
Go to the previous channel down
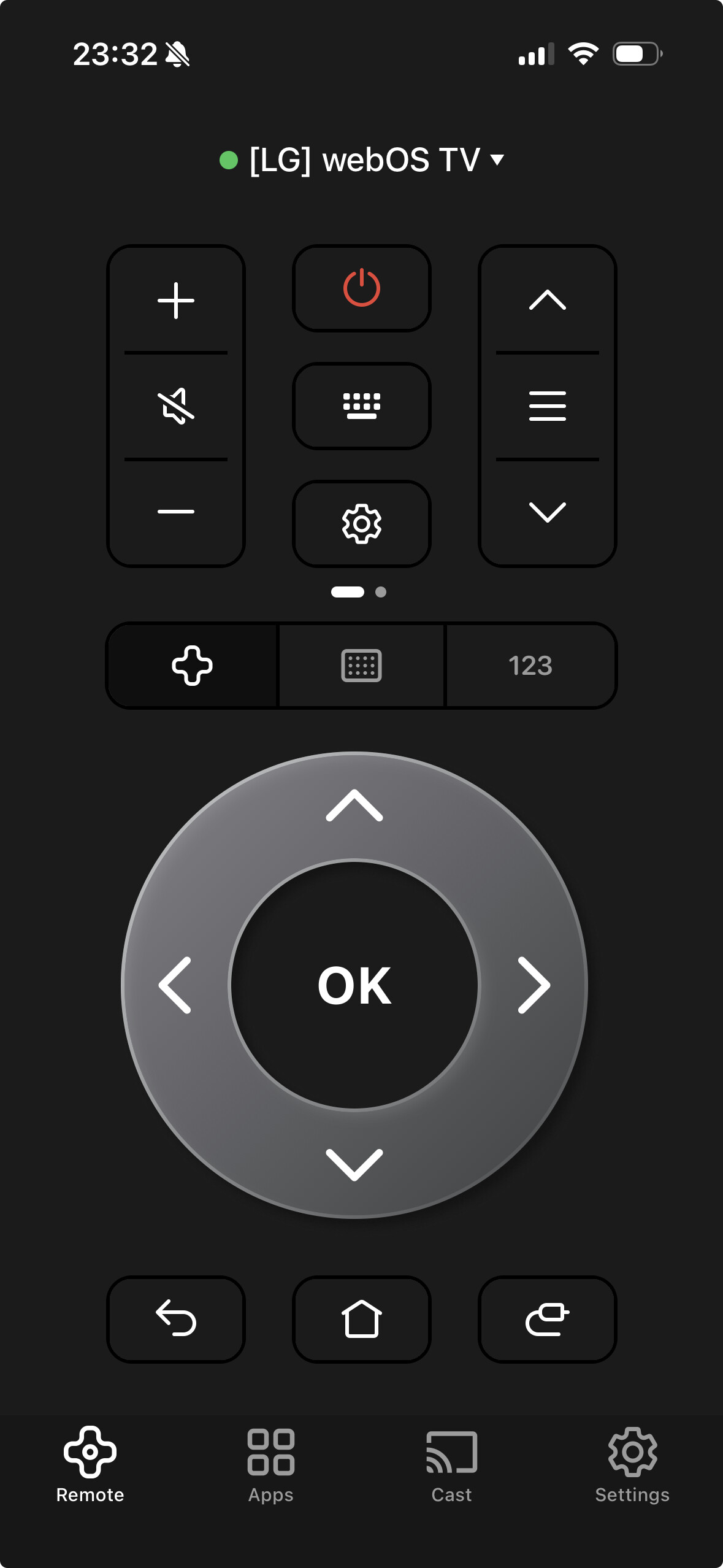[547, 511]
